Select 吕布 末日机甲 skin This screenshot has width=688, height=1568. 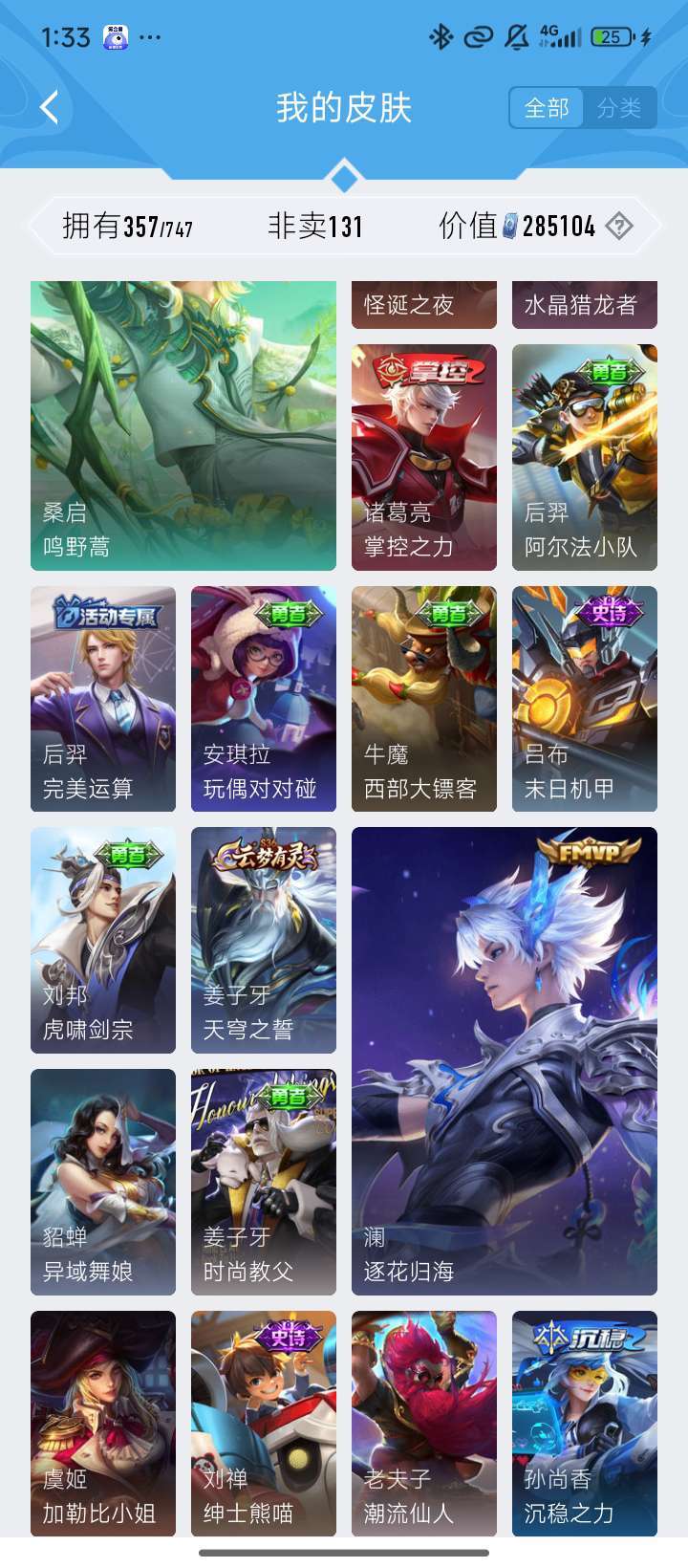(x=585, y=699)
